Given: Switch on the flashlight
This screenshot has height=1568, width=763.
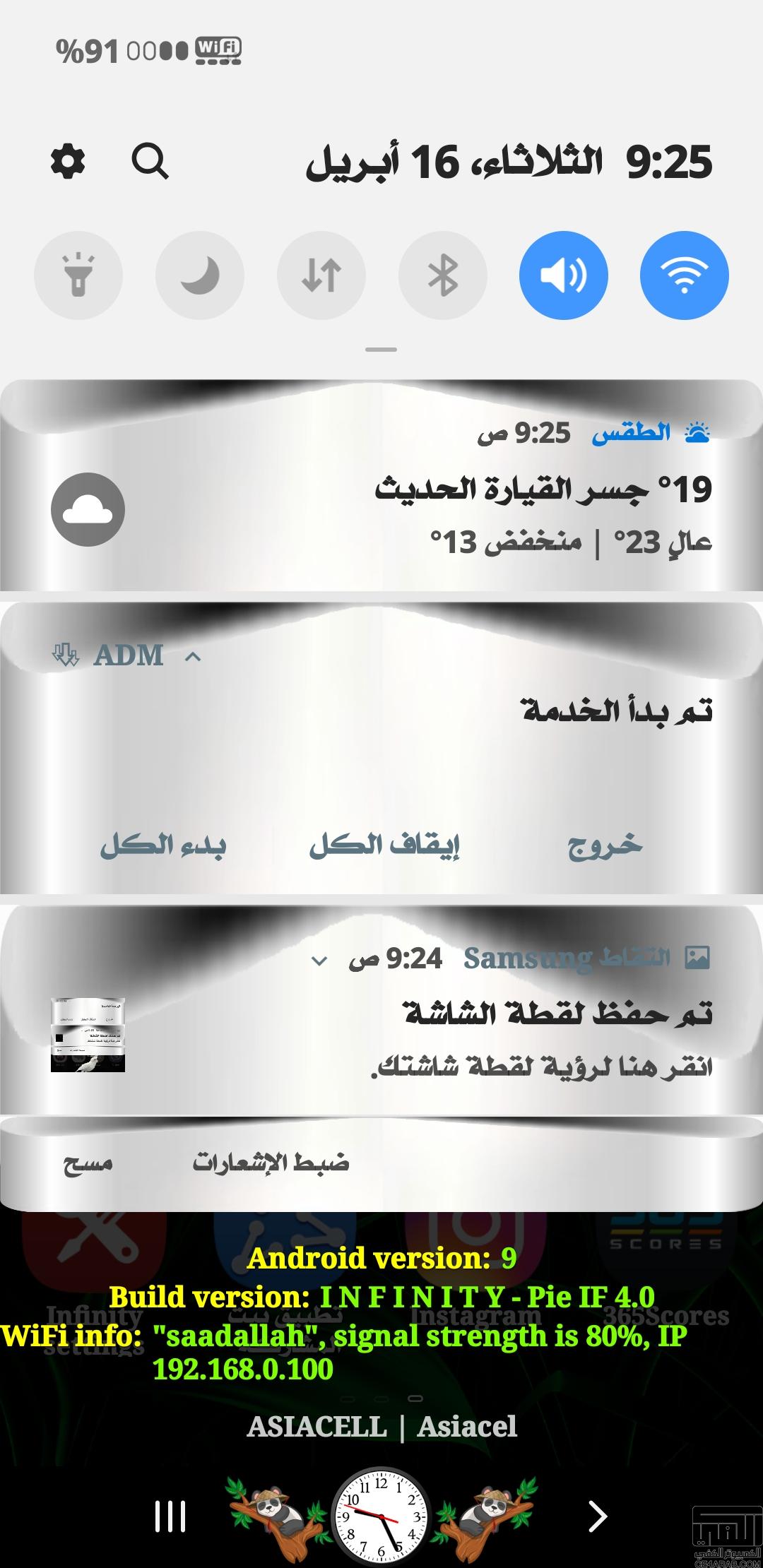Looking at the screenshot, I should coord(78,275).
